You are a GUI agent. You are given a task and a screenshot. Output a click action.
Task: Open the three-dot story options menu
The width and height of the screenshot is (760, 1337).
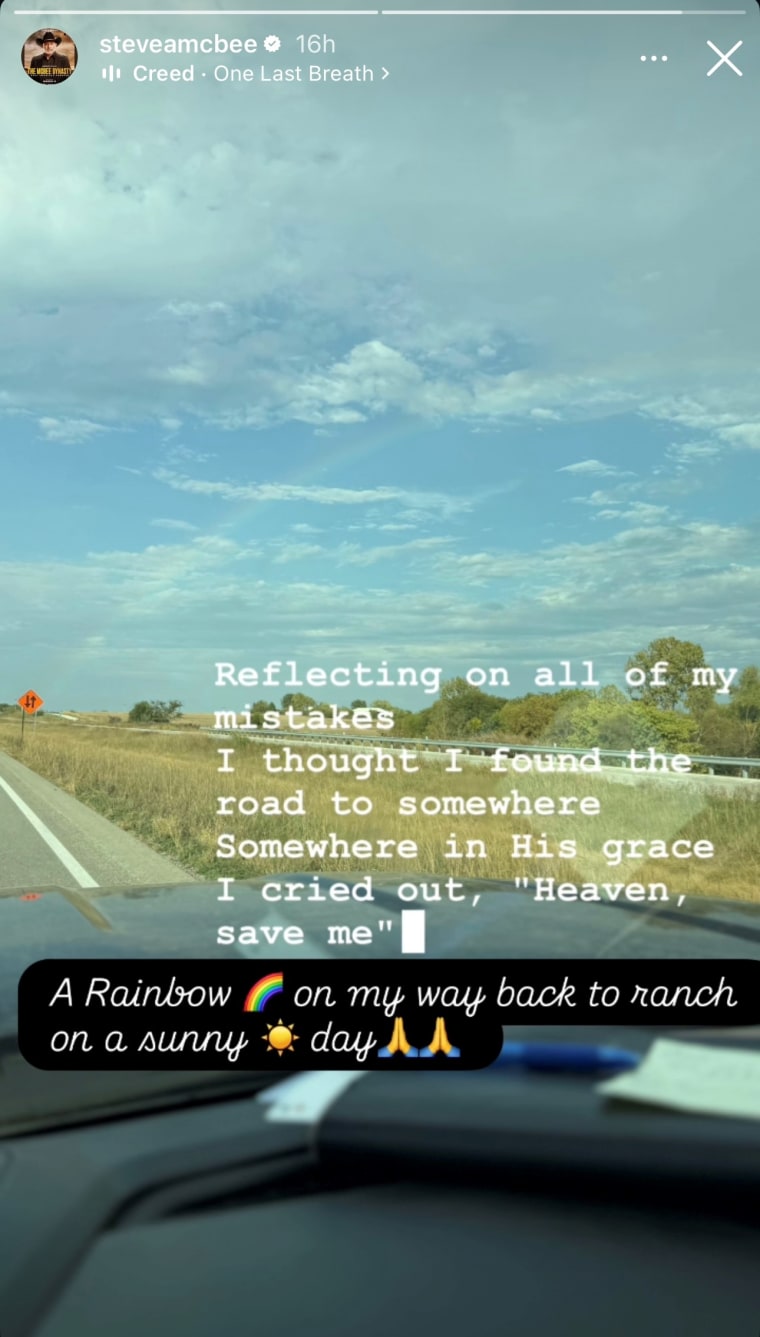point(654,58)
